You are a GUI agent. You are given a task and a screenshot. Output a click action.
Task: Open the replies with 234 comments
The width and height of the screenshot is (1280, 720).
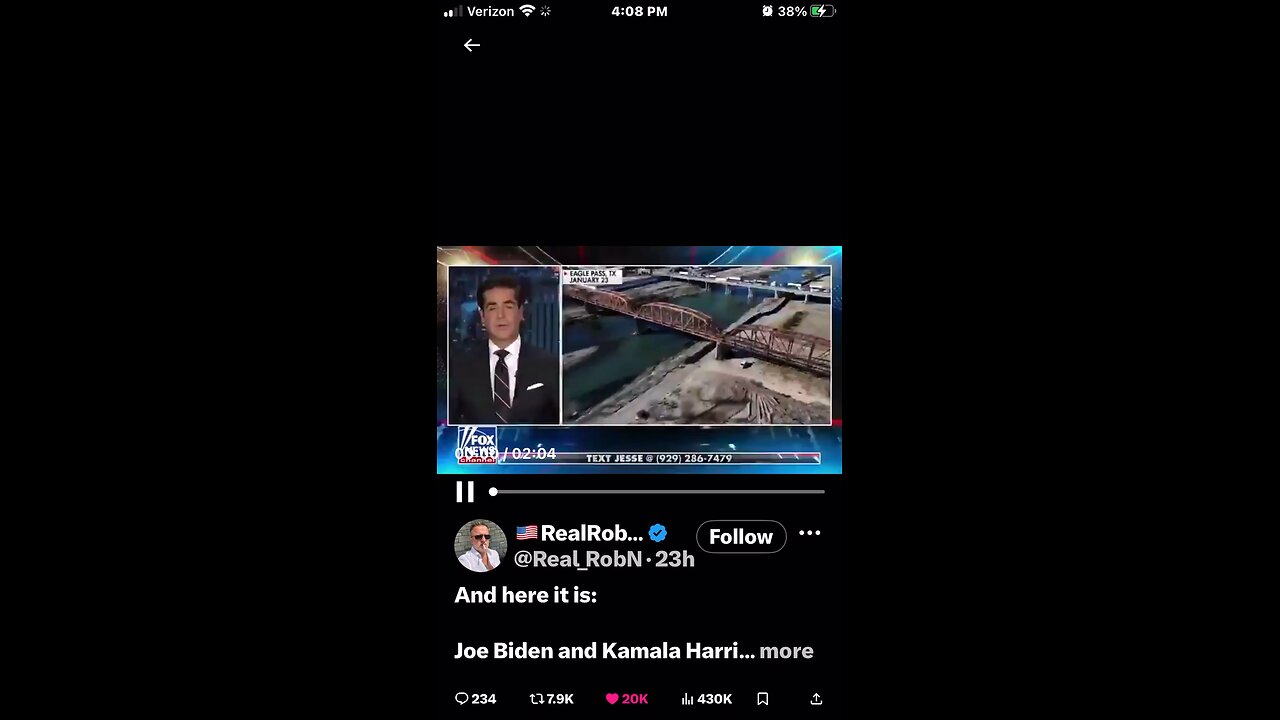tap(476, 699)
